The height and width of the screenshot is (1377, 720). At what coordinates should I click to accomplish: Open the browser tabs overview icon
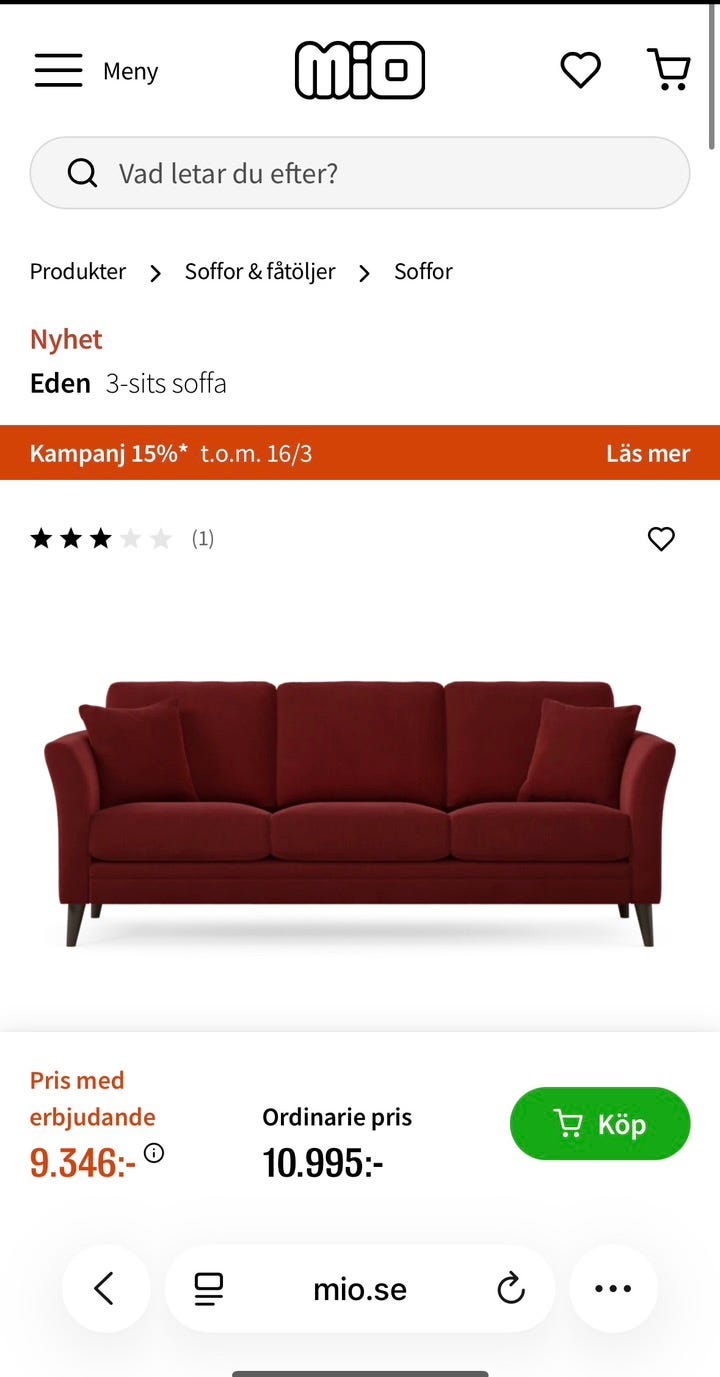pos(208,1288)
